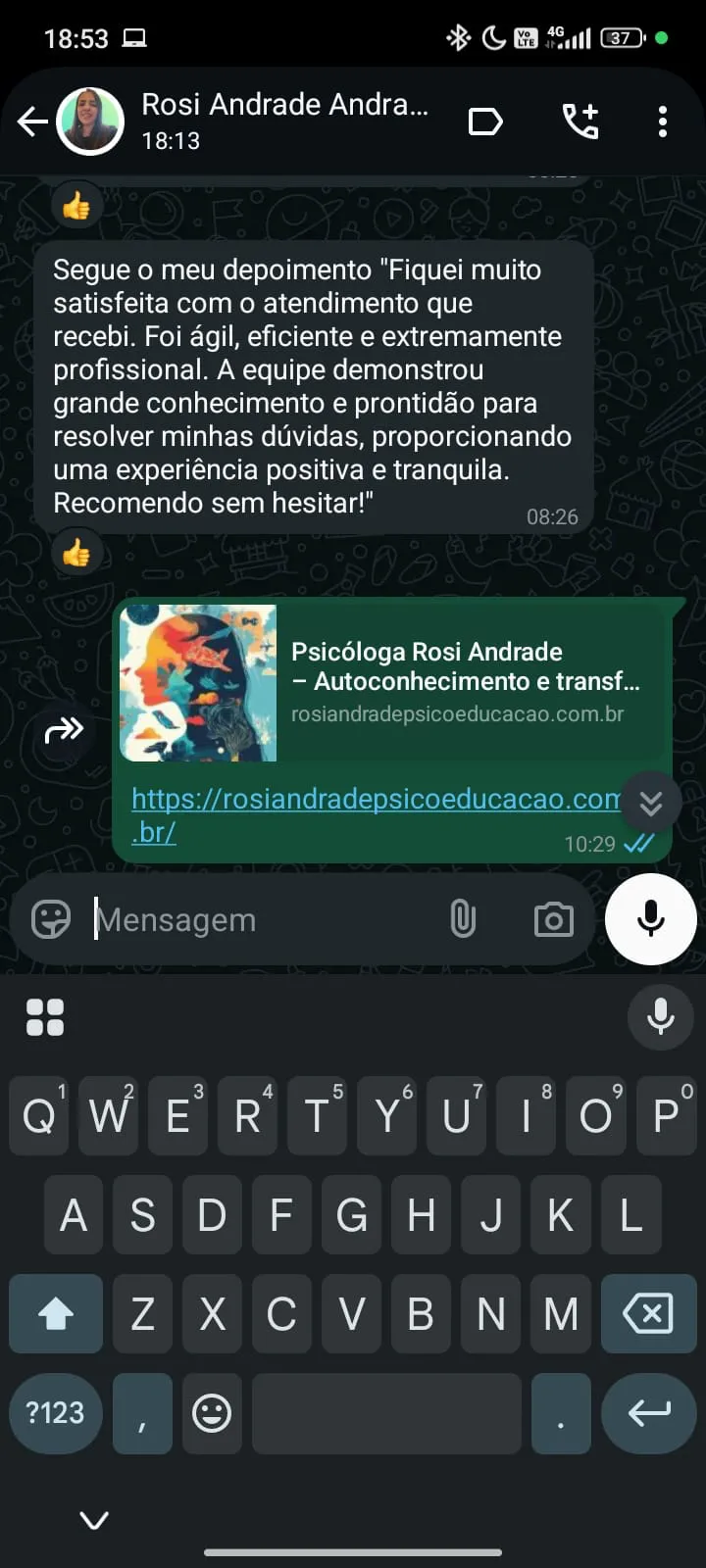Tap the contact's profile picture
This screenshot has width=706, height=1568.
[91, 120]
